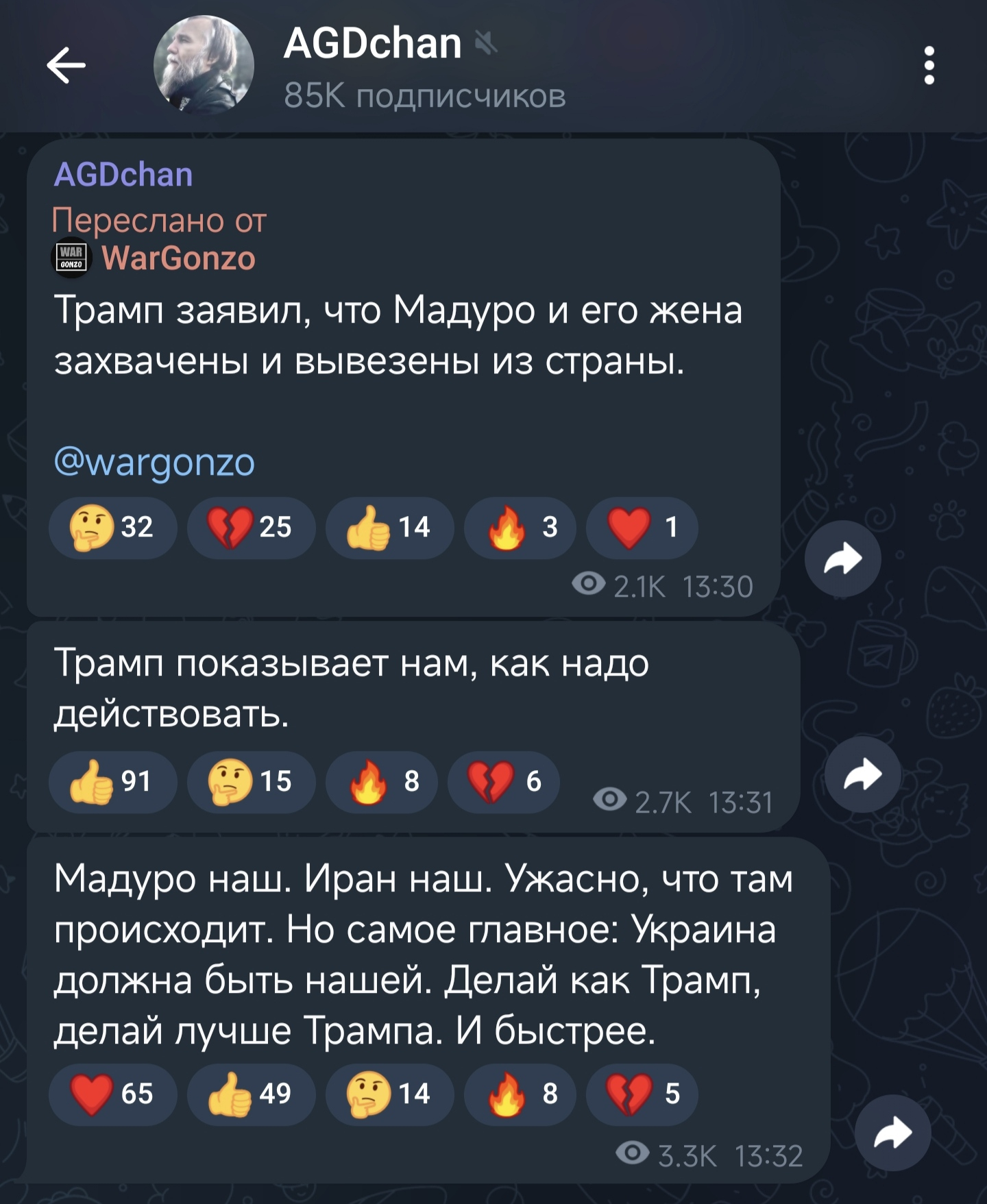Viewport: 987px width, 1204px height.
Task: Tap thumbs-up reaction showing 49
Action: [x=251, y=1094]
